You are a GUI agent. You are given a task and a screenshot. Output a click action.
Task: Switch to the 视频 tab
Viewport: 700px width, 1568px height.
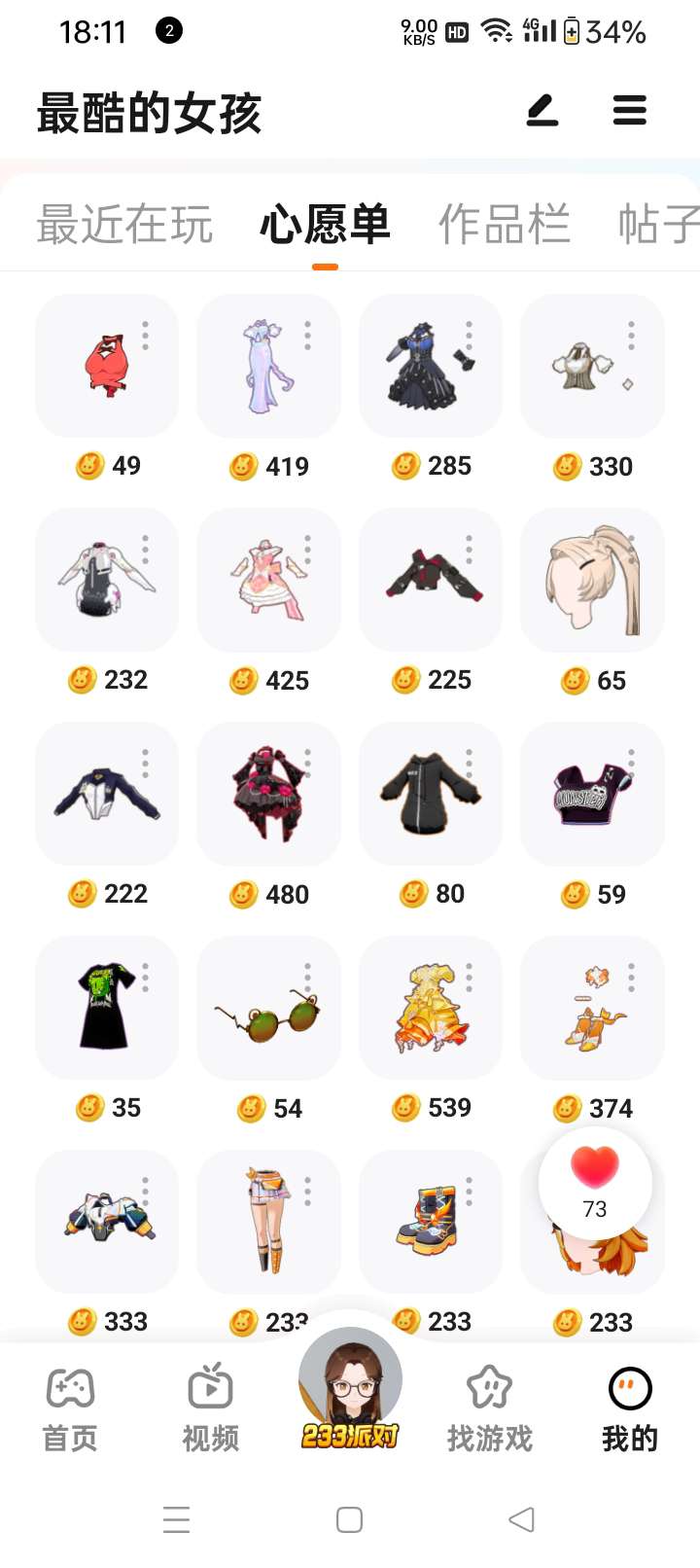(x=210, y=1408)
